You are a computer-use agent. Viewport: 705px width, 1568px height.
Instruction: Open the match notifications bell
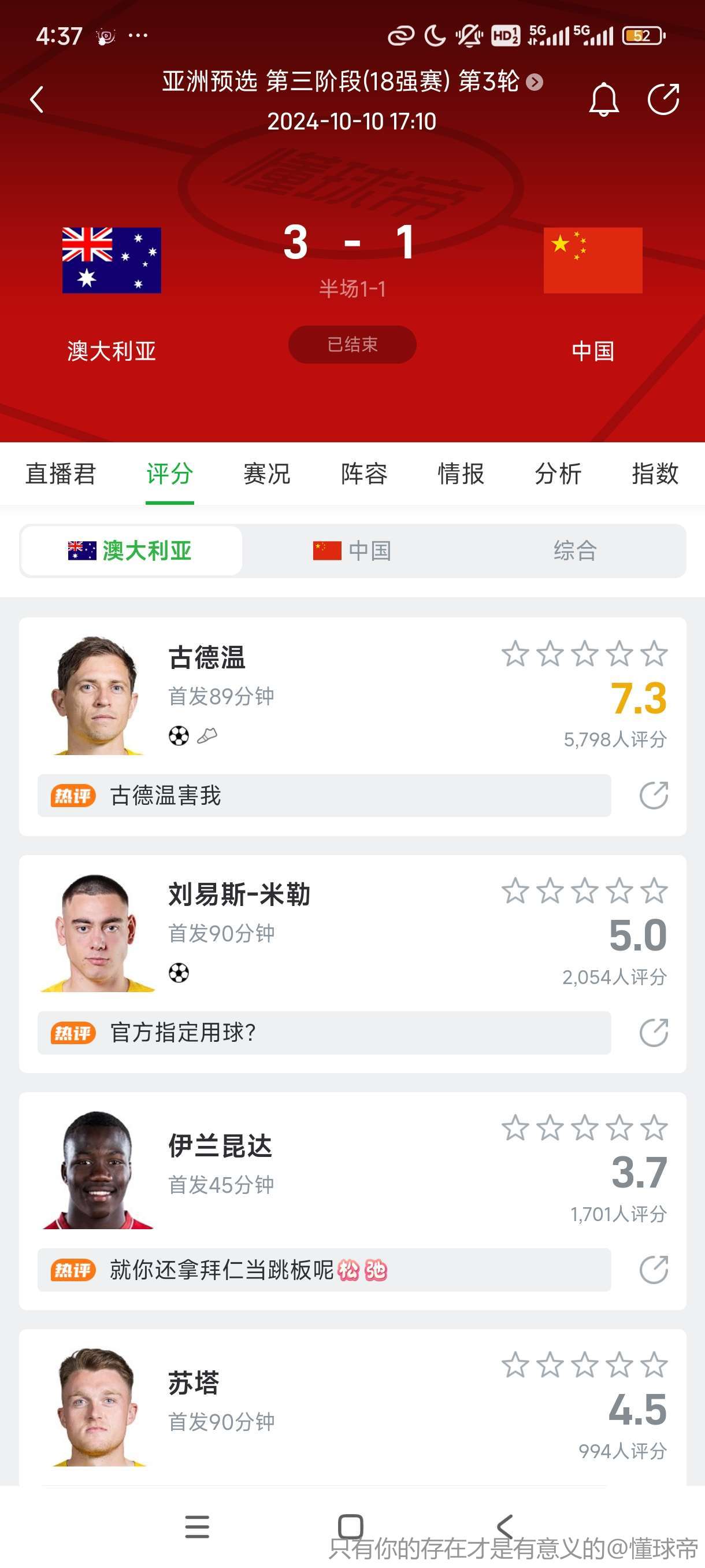(x=603, y=99)
